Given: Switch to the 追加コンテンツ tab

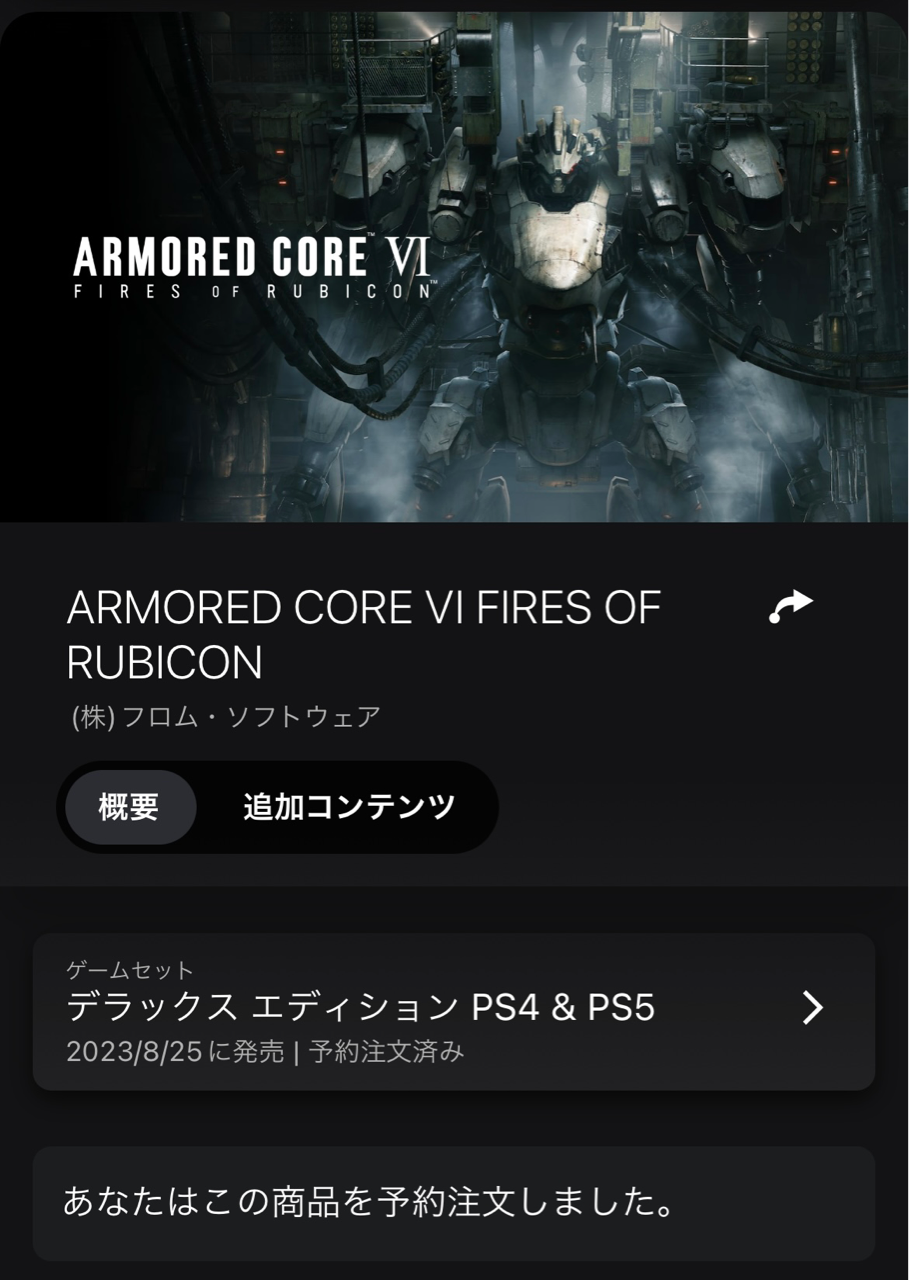Looking at the screenshot, I should (x=348, y=807).
